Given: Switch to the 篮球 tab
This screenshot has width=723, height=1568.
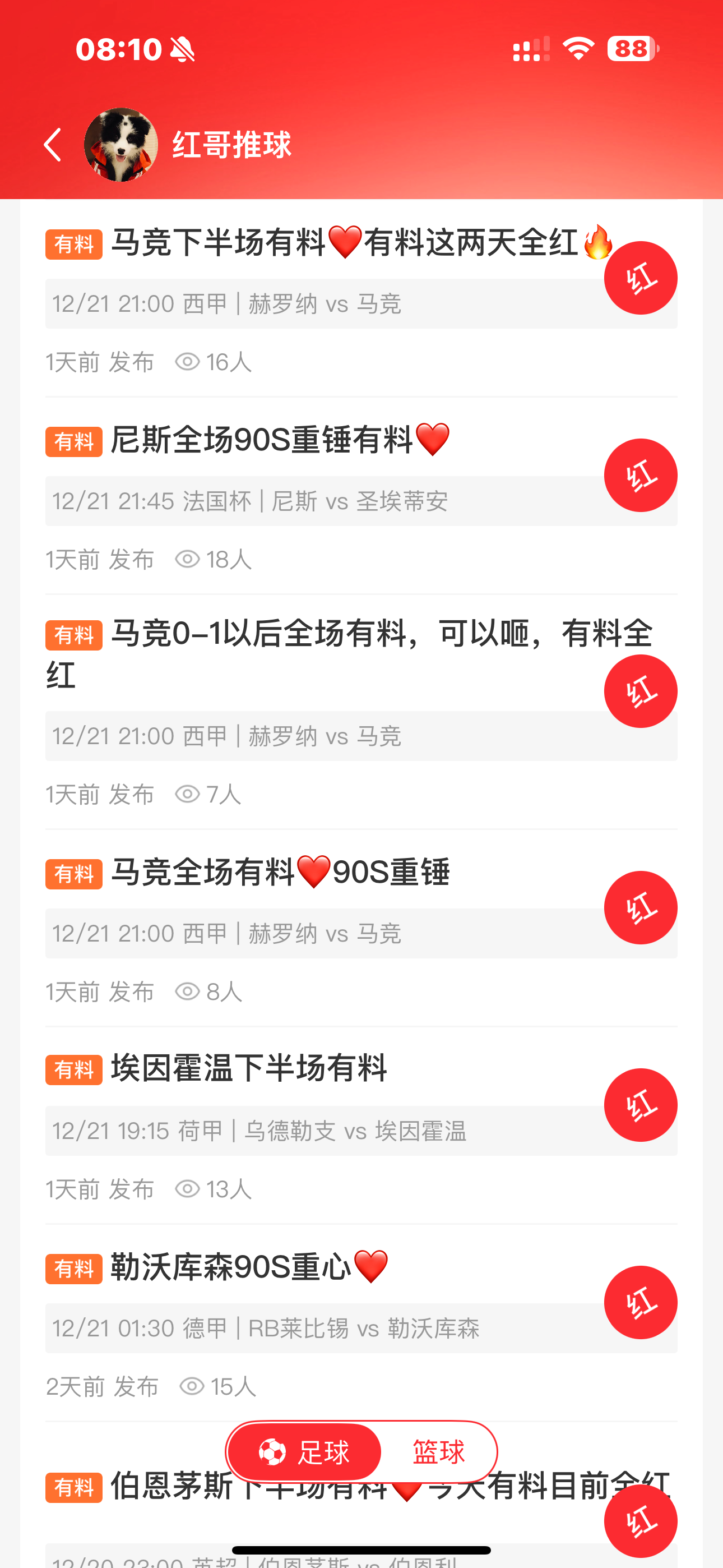Looking at the screenshot, I should click(438, 1453).
